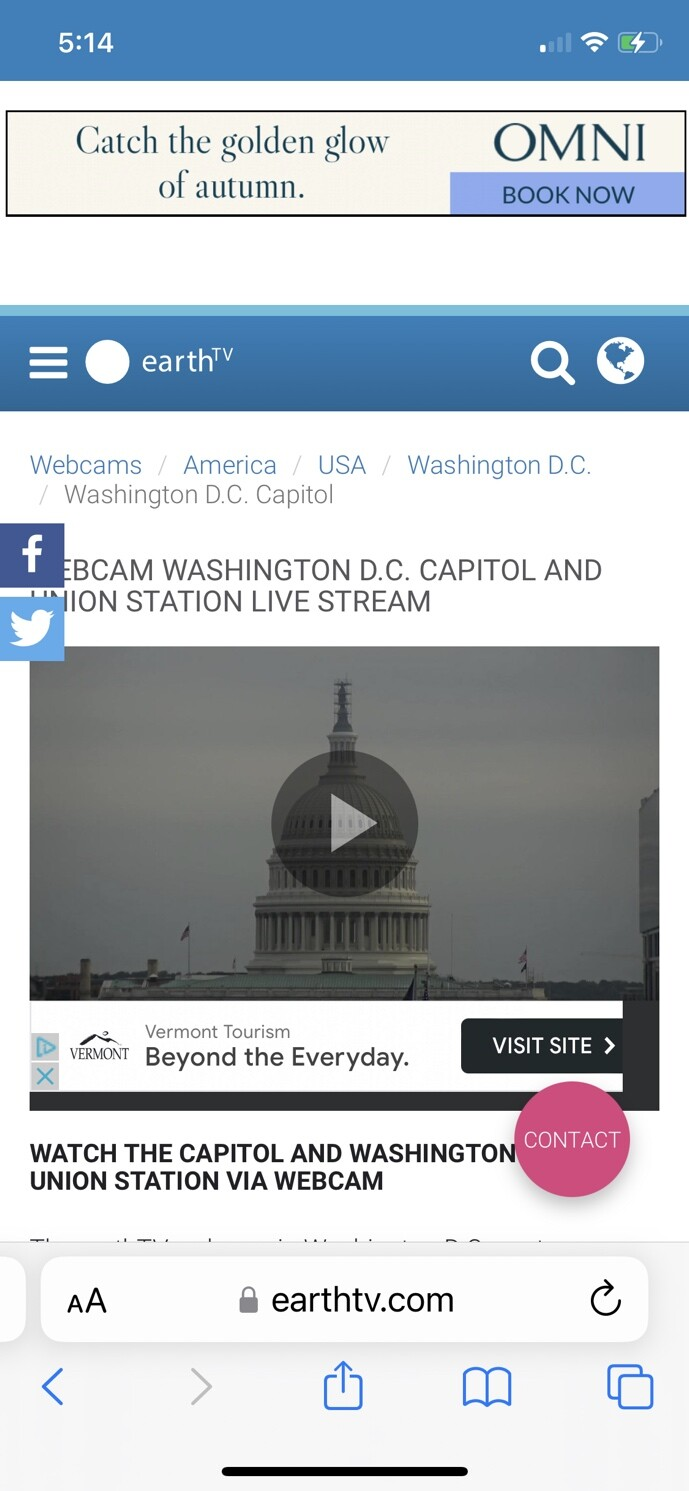Viewport: 689px width, 1491px height.
Task: Open the Safari tabs overview
Action: click(x=630, y=1386)
